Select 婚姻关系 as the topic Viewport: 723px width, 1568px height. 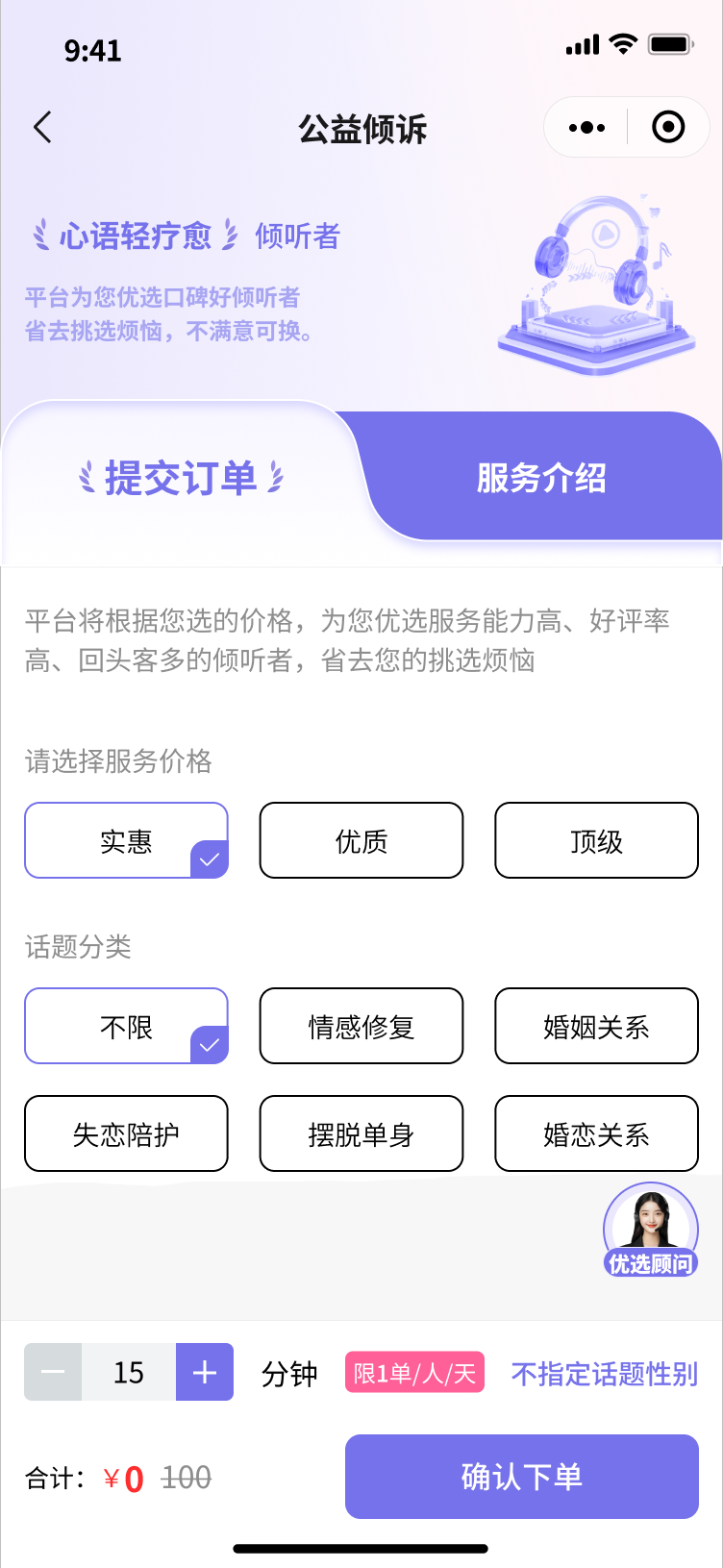coord(596,1027)
